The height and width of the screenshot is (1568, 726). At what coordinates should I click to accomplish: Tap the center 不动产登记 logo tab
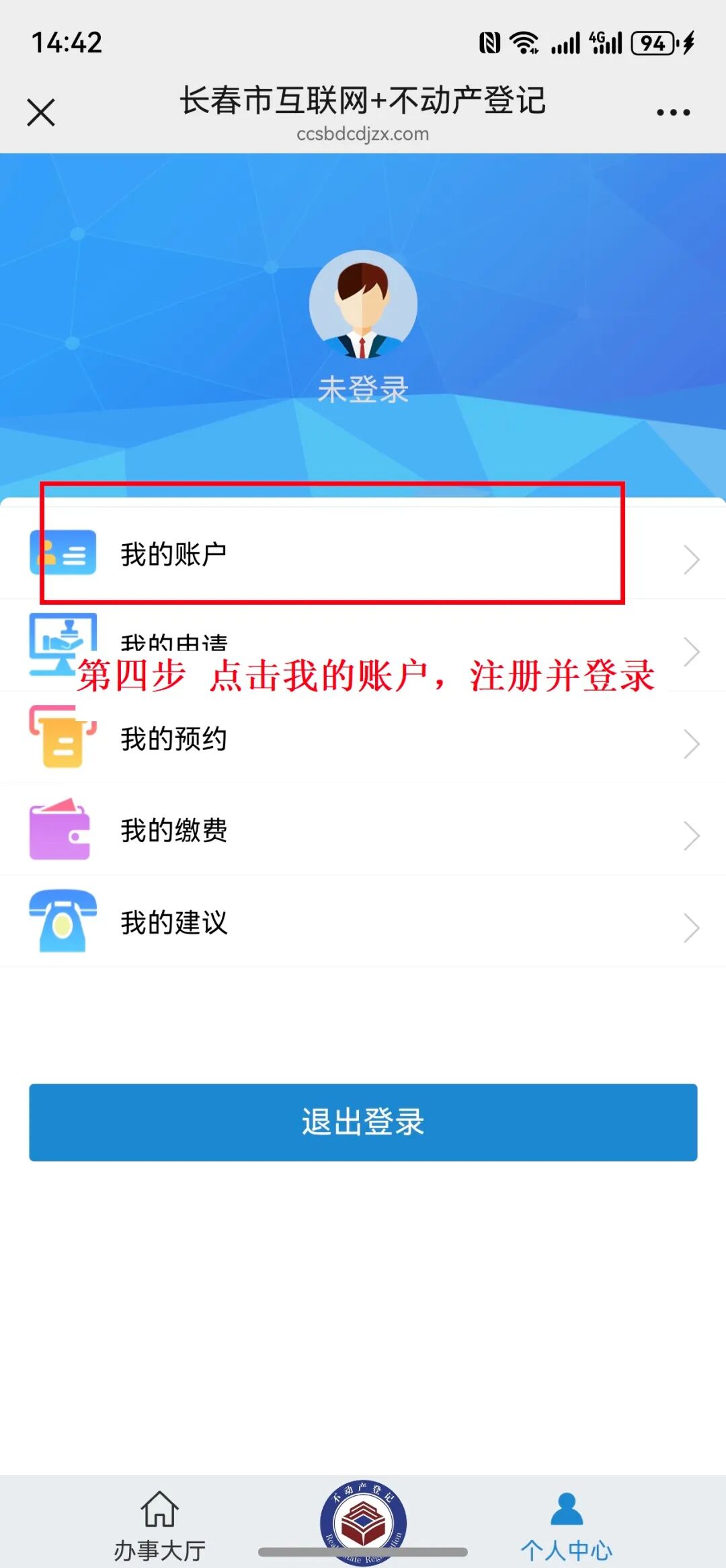point(363,1522)
